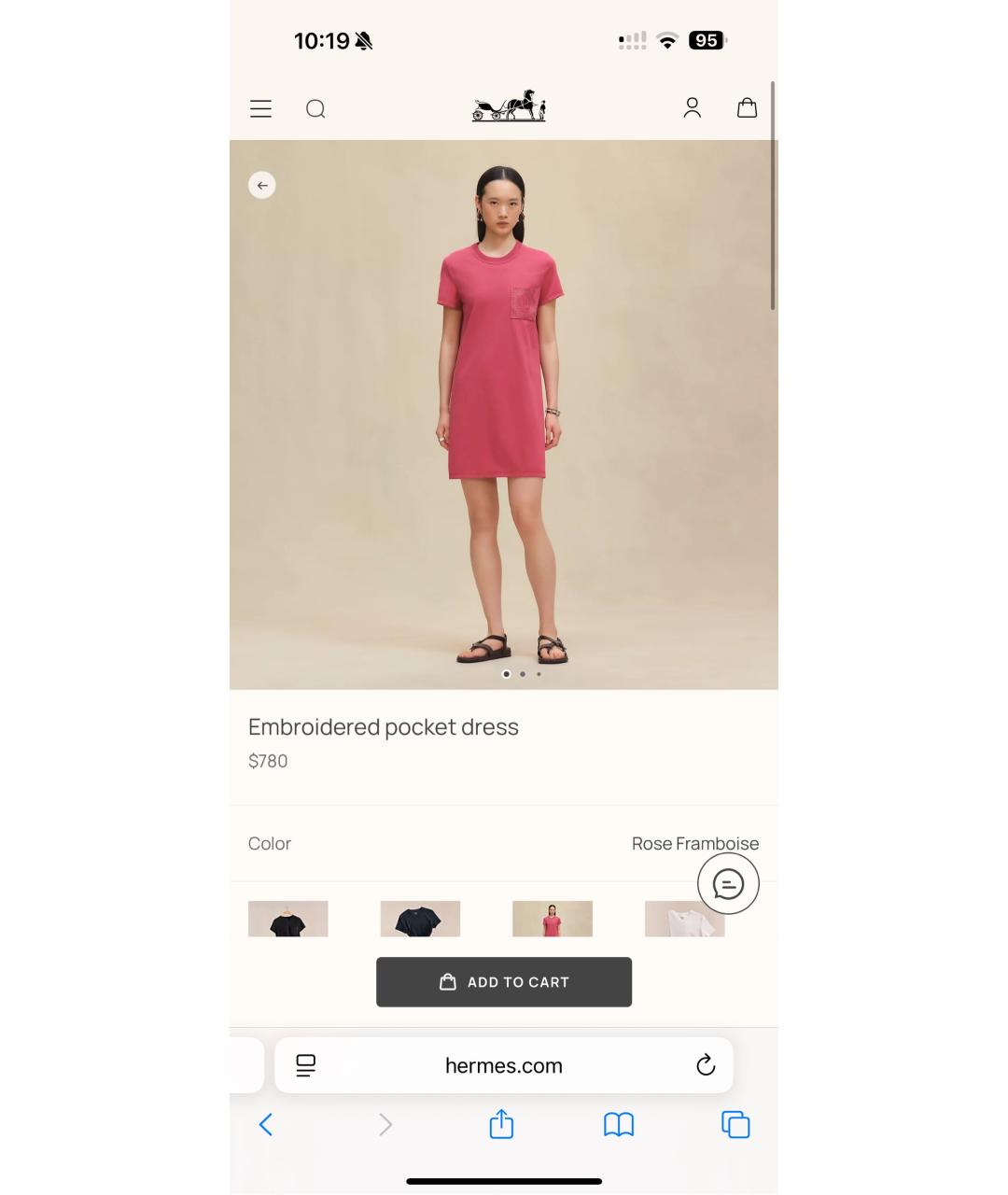Open Safari bookmarks

(x=619, y=1125)
